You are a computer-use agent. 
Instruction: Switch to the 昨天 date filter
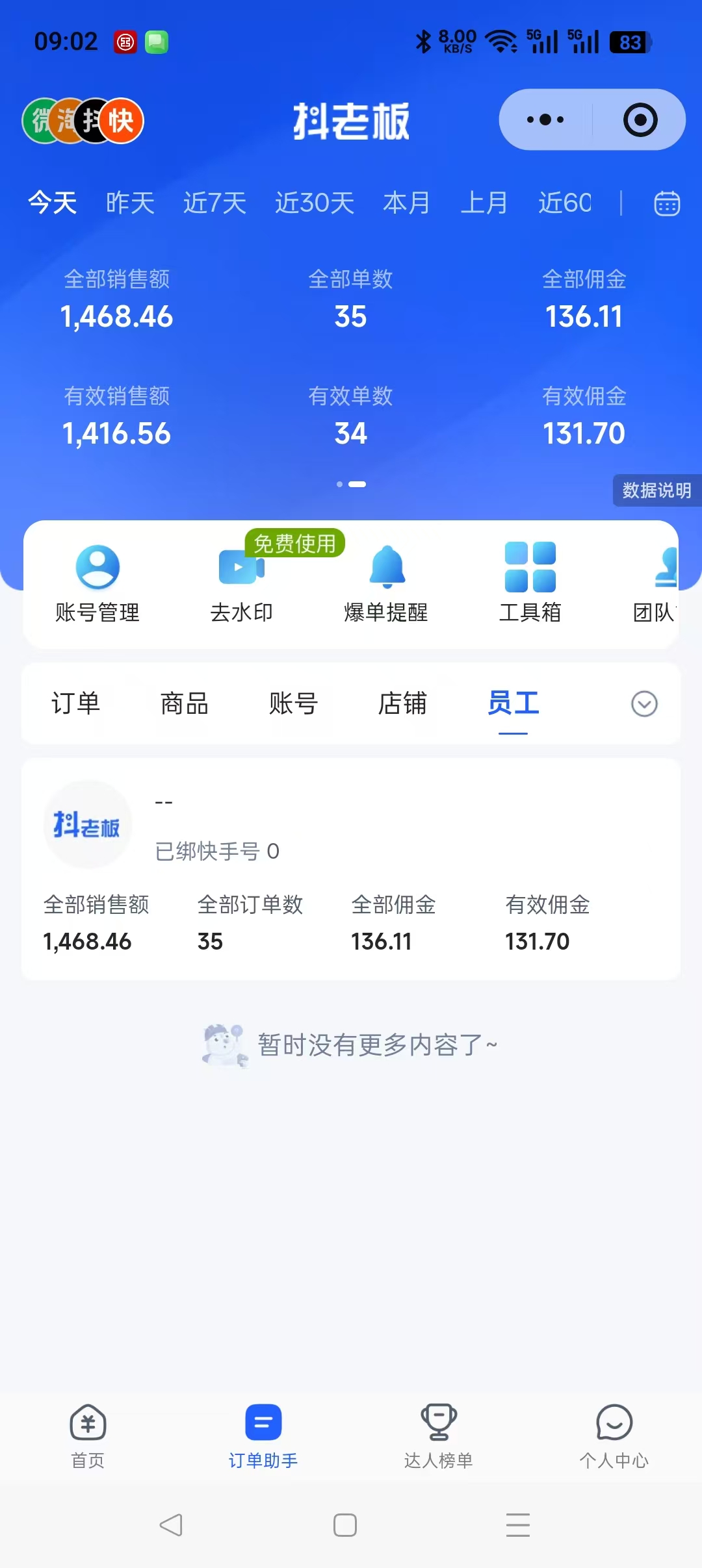[x=129, y=203]
